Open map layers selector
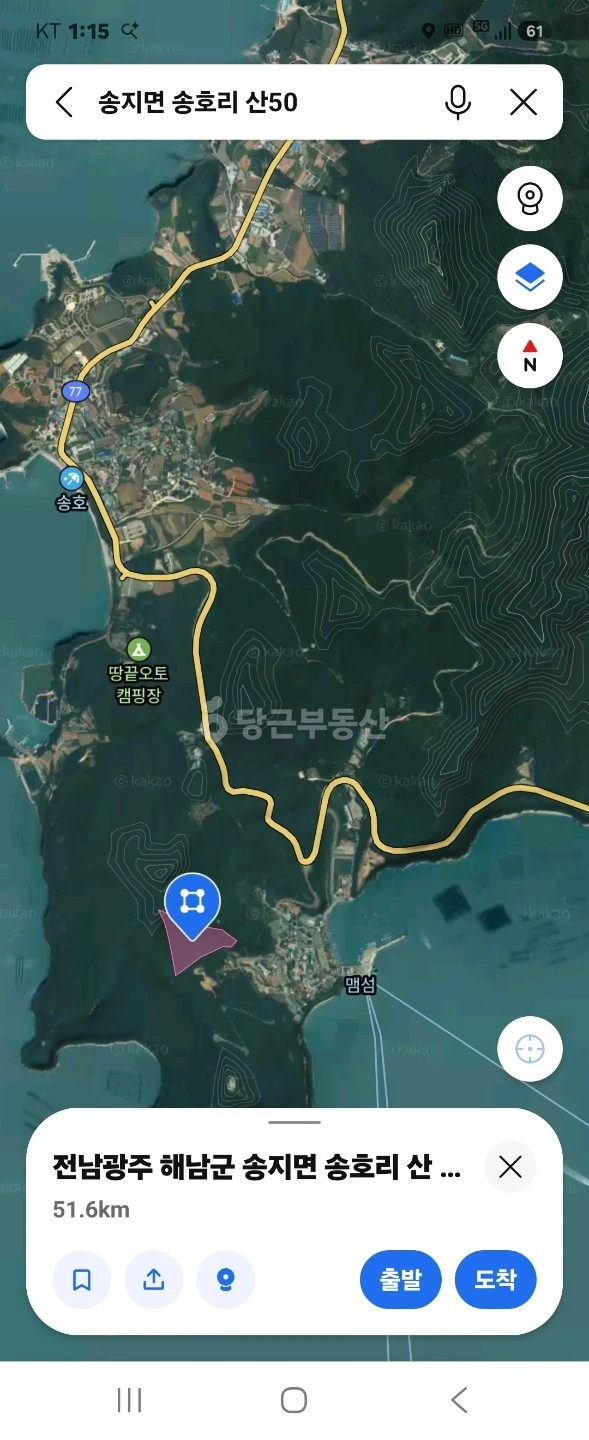Screen dimensions: 589x1440 tap(530, 277)
